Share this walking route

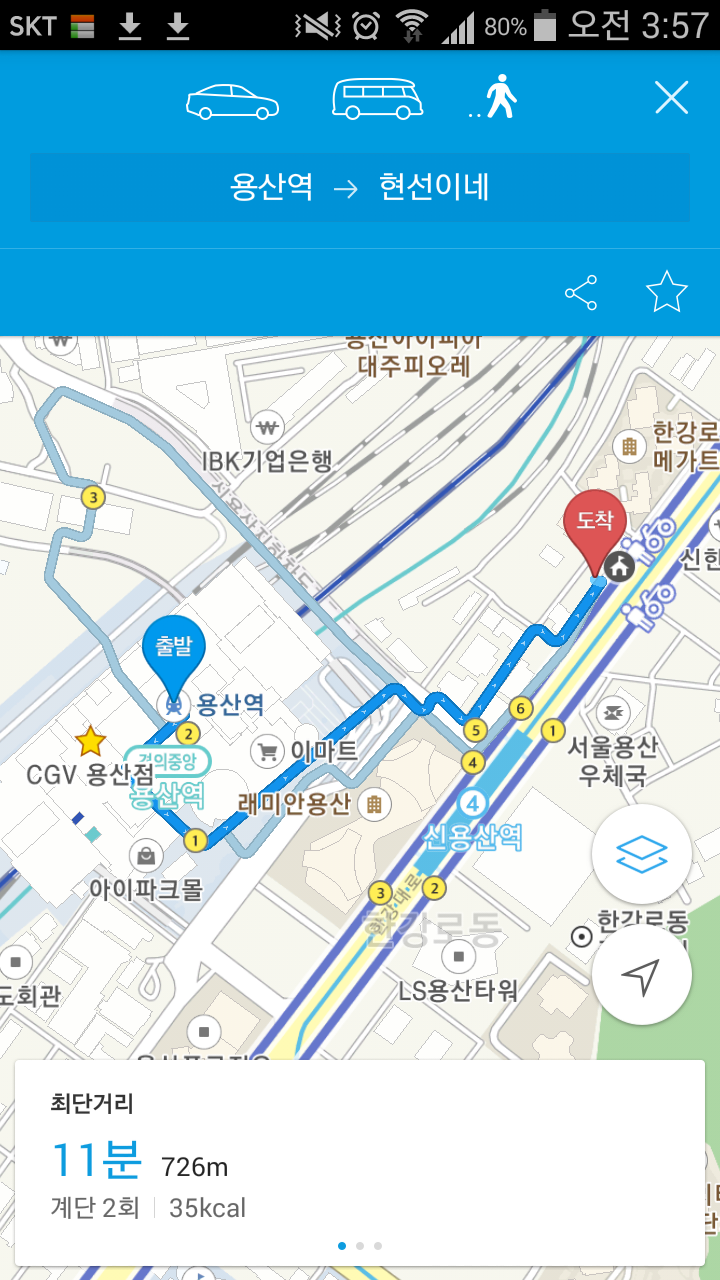(581, 293)
